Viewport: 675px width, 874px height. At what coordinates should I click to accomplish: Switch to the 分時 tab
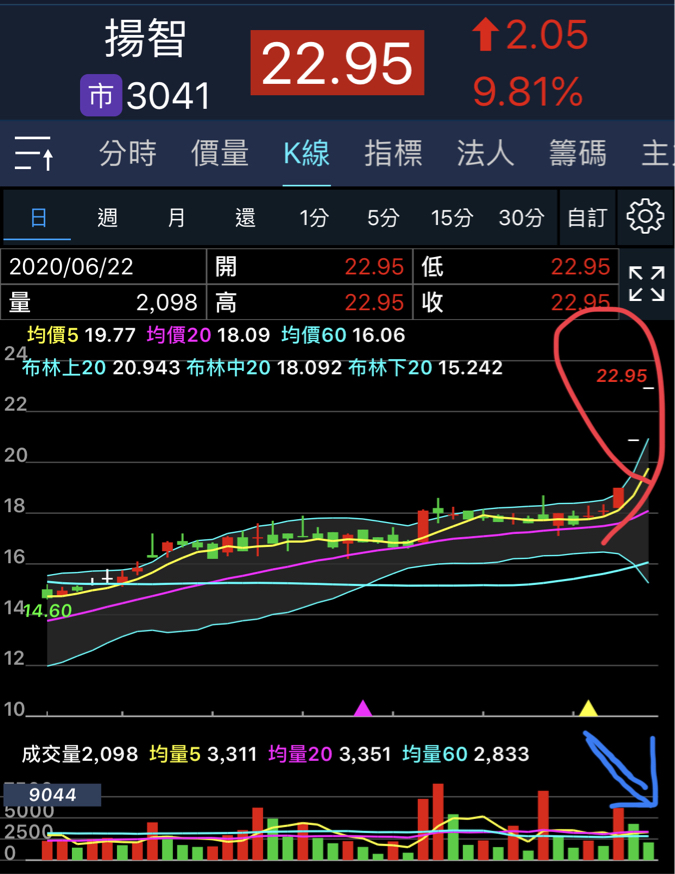[128, 154]
